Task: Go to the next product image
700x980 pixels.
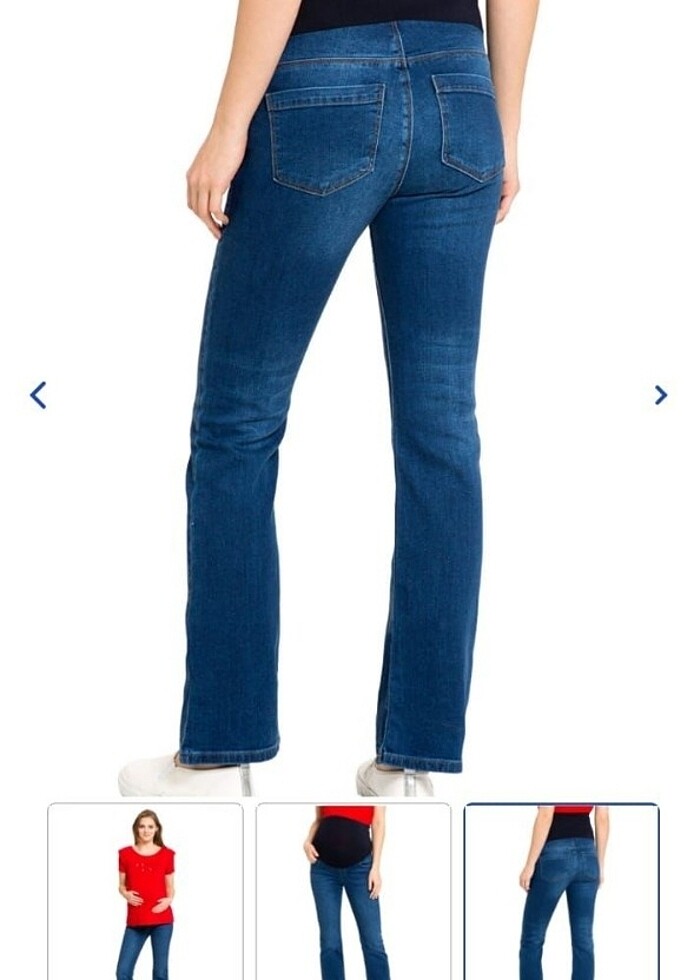Action: (660, 396)
